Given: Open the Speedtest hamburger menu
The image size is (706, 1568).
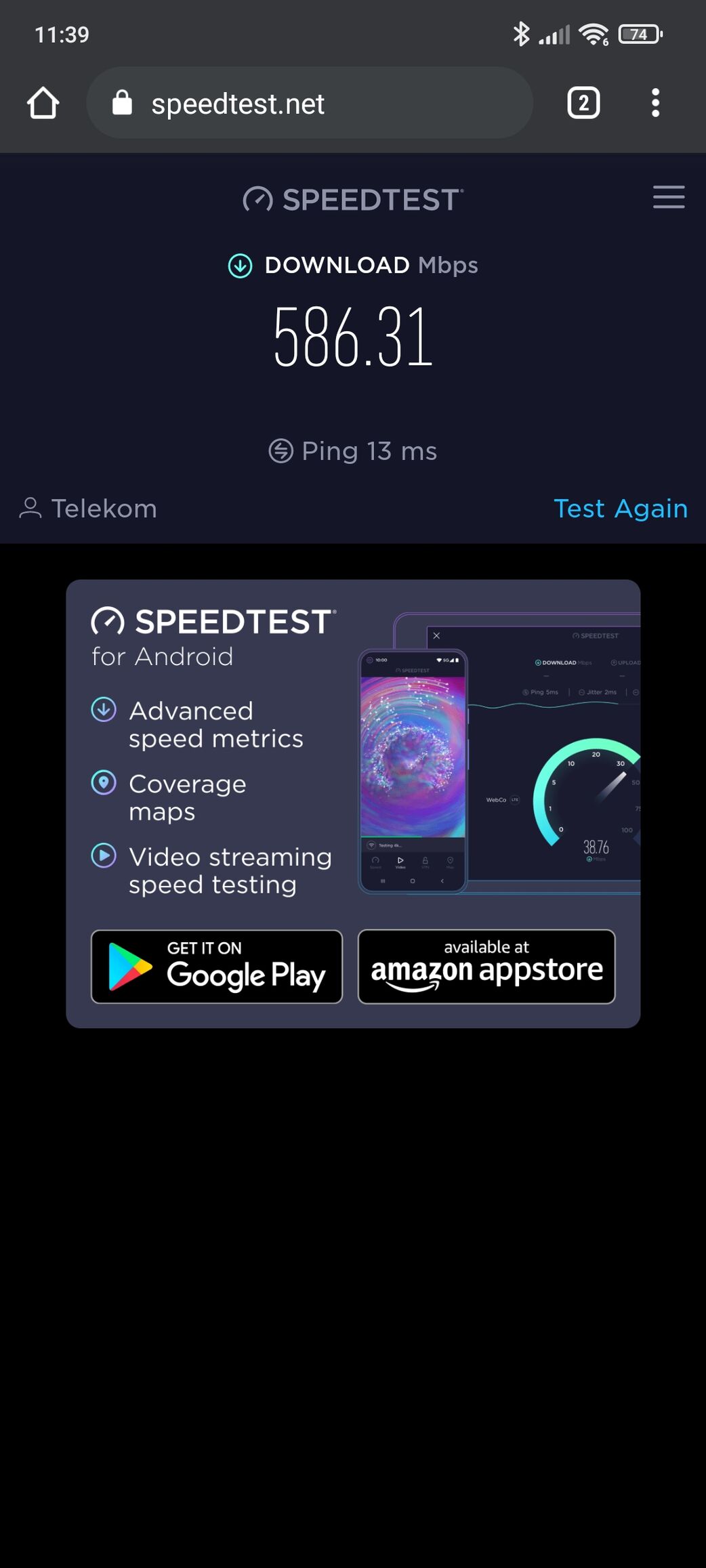Looking at the screenshot, I should tap(669, 197).
